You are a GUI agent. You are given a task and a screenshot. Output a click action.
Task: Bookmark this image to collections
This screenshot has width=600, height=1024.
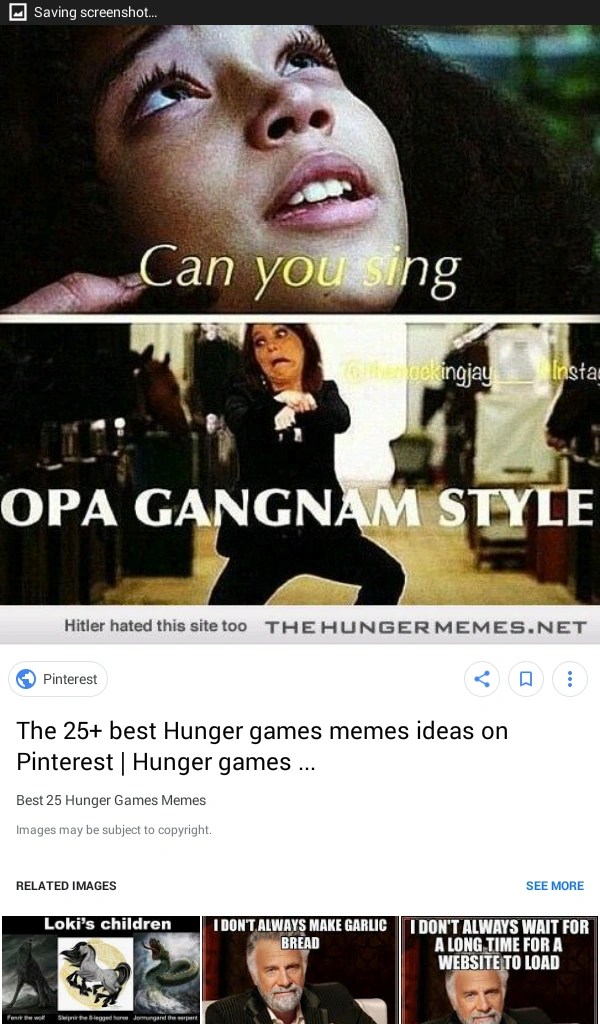pos(526,679)
